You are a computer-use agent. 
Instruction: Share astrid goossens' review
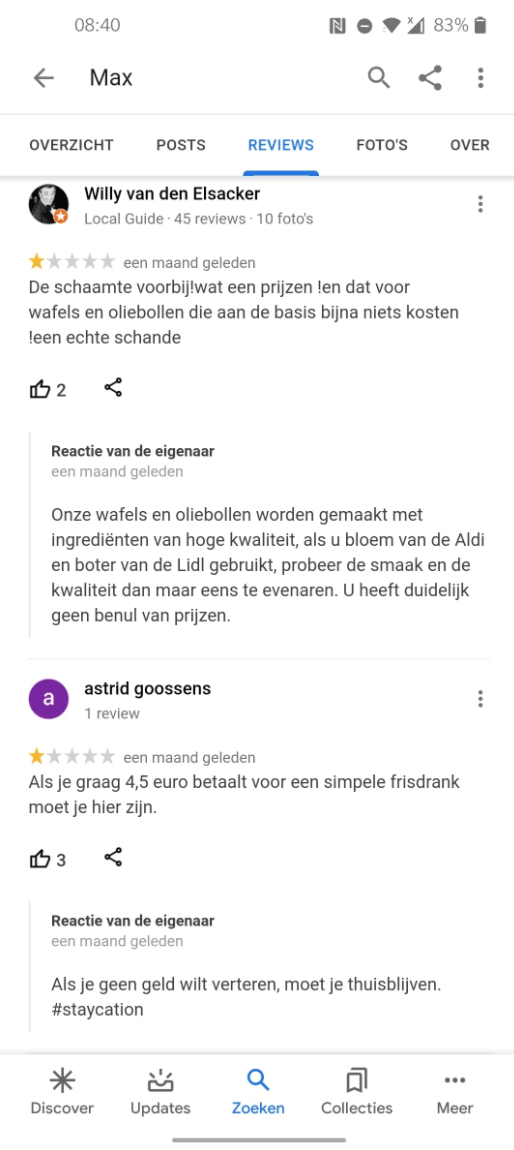point(113,857)
